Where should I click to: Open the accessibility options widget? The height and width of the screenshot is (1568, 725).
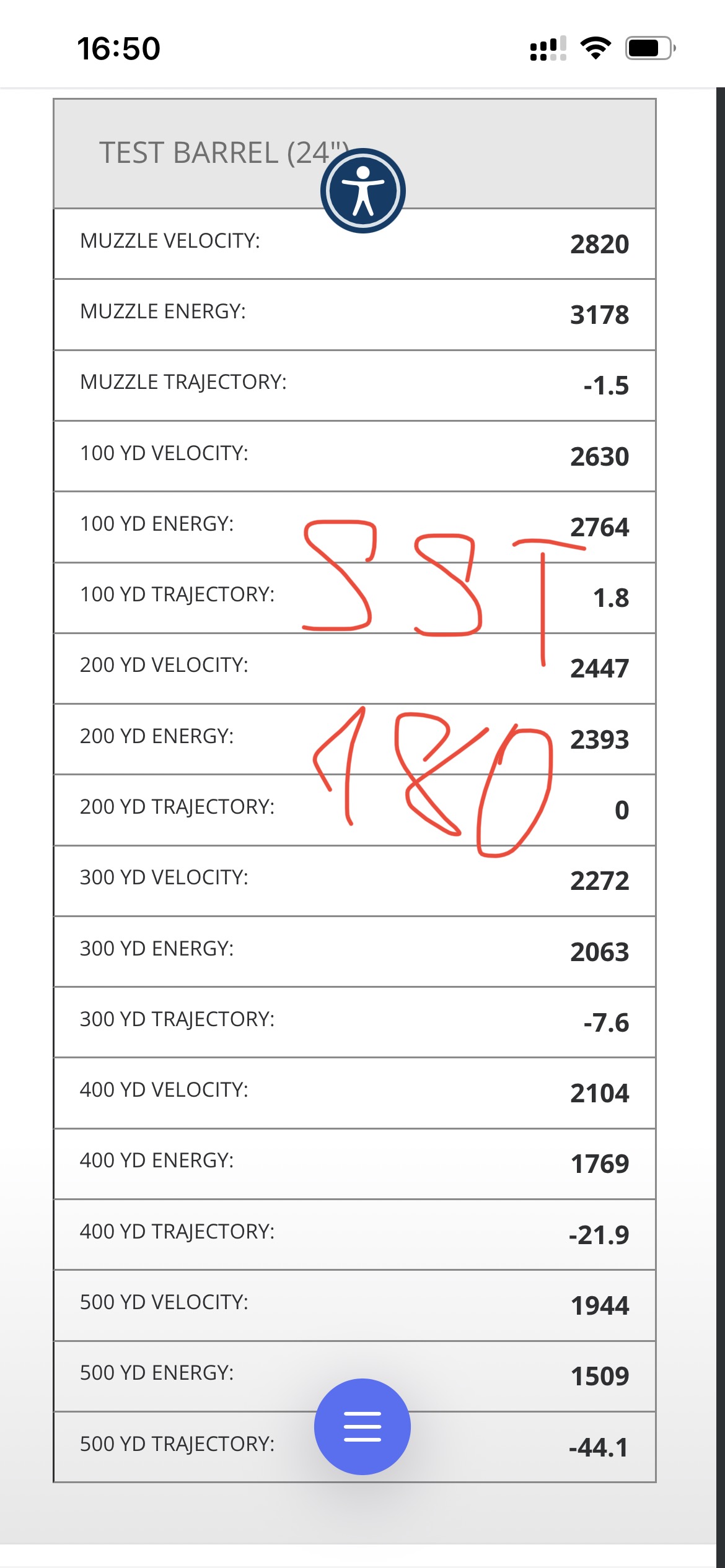(363, 191)
